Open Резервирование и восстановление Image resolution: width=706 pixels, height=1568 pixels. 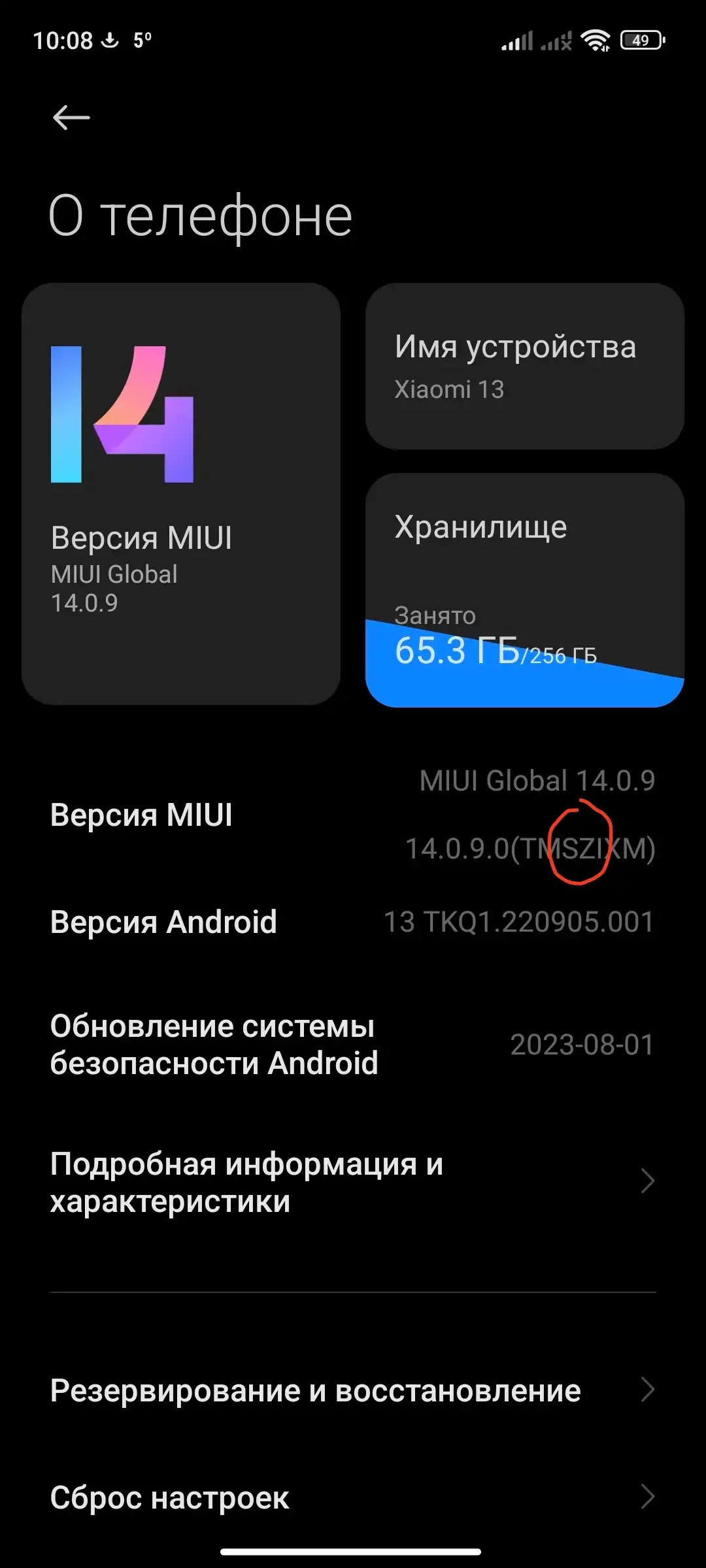click(353, 1390)
